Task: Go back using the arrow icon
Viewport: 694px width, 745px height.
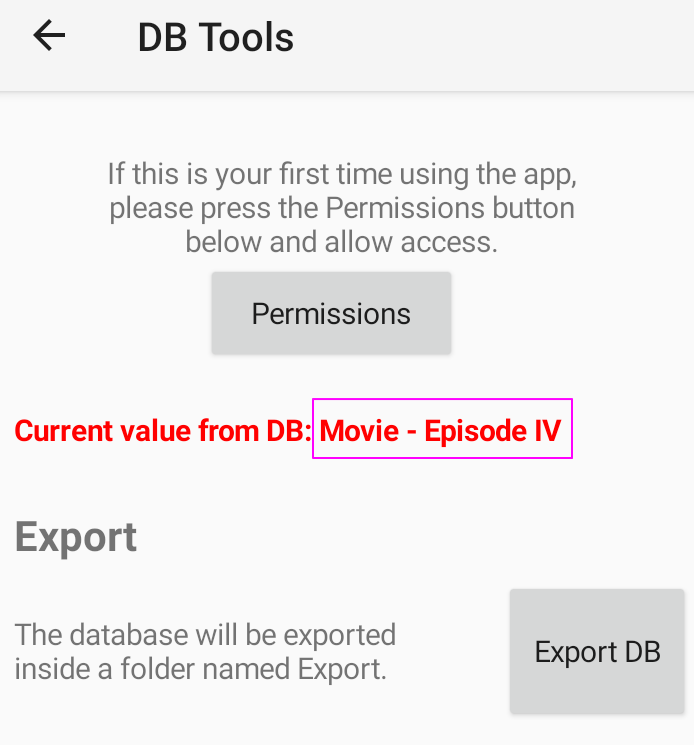Action: (48, 37)
